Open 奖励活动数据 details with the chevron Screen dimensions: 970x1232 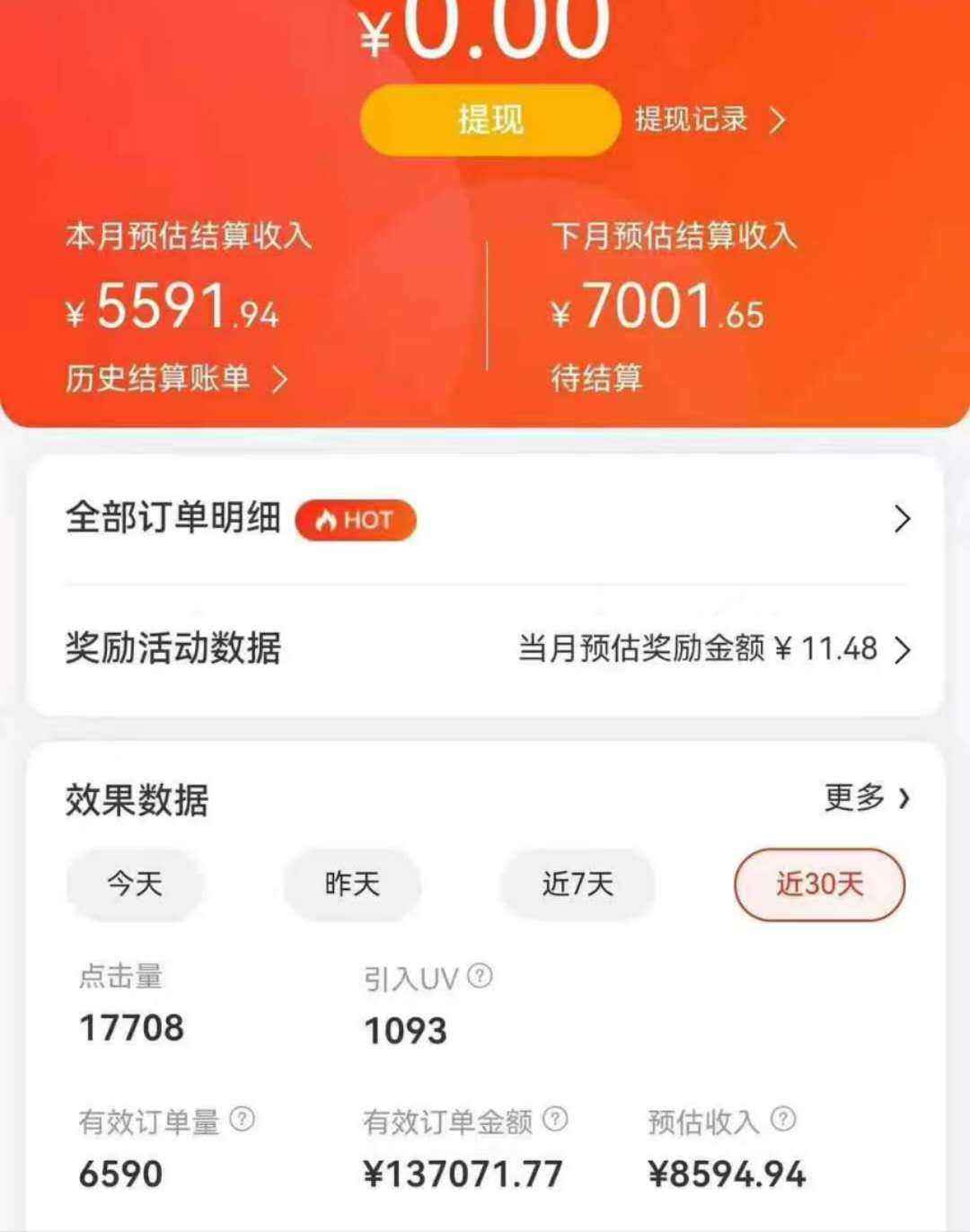pyautogui.click(x=902, y=650)
